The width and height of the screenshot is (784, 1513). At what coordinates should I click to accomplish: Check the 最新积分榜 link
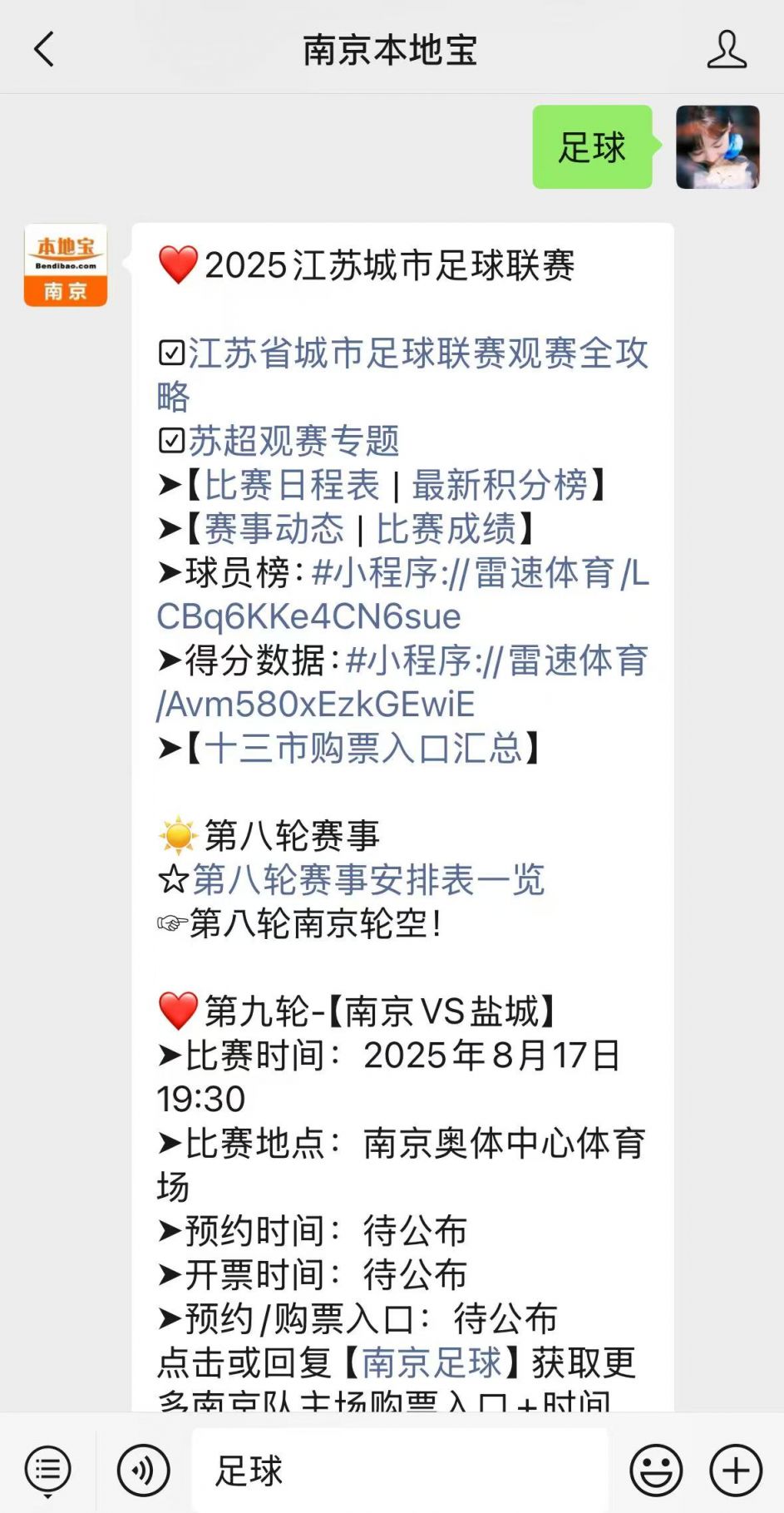[500, 485]
